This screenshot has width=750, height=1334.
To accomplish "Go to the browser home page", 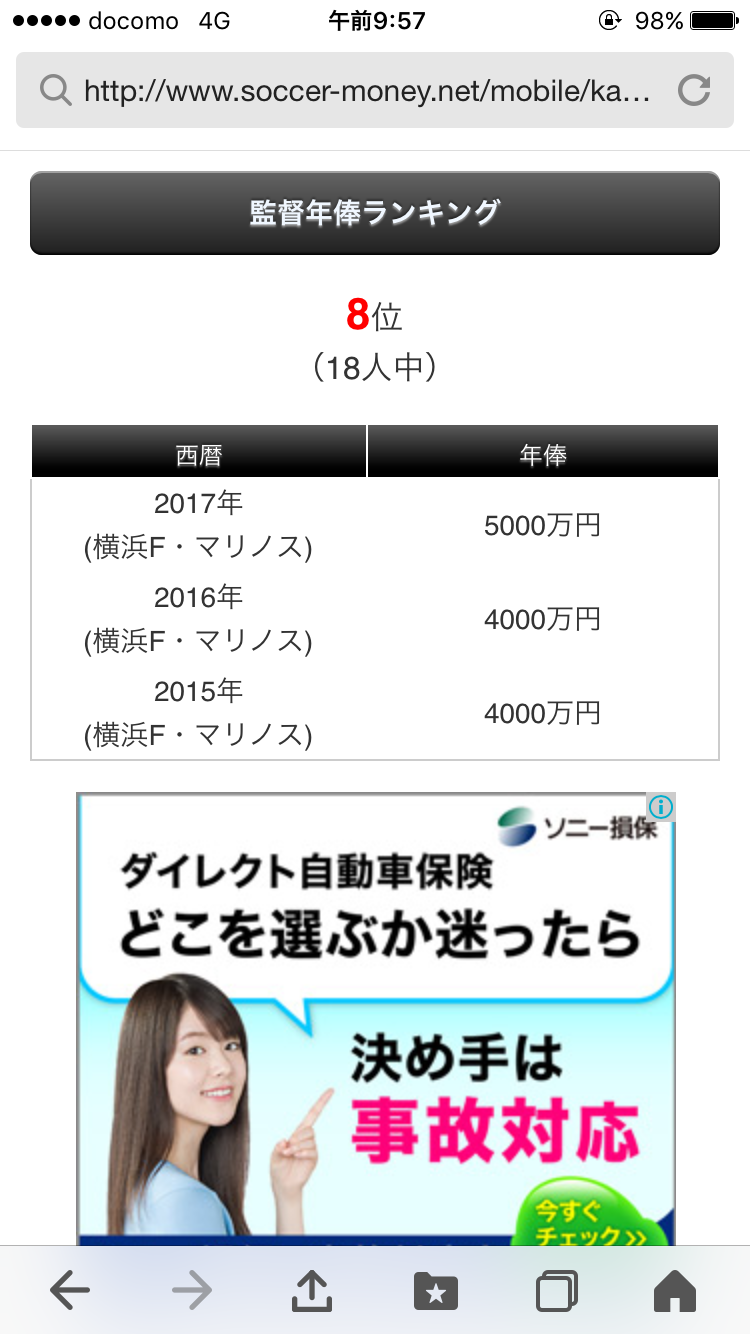I will click(675, 1291).
